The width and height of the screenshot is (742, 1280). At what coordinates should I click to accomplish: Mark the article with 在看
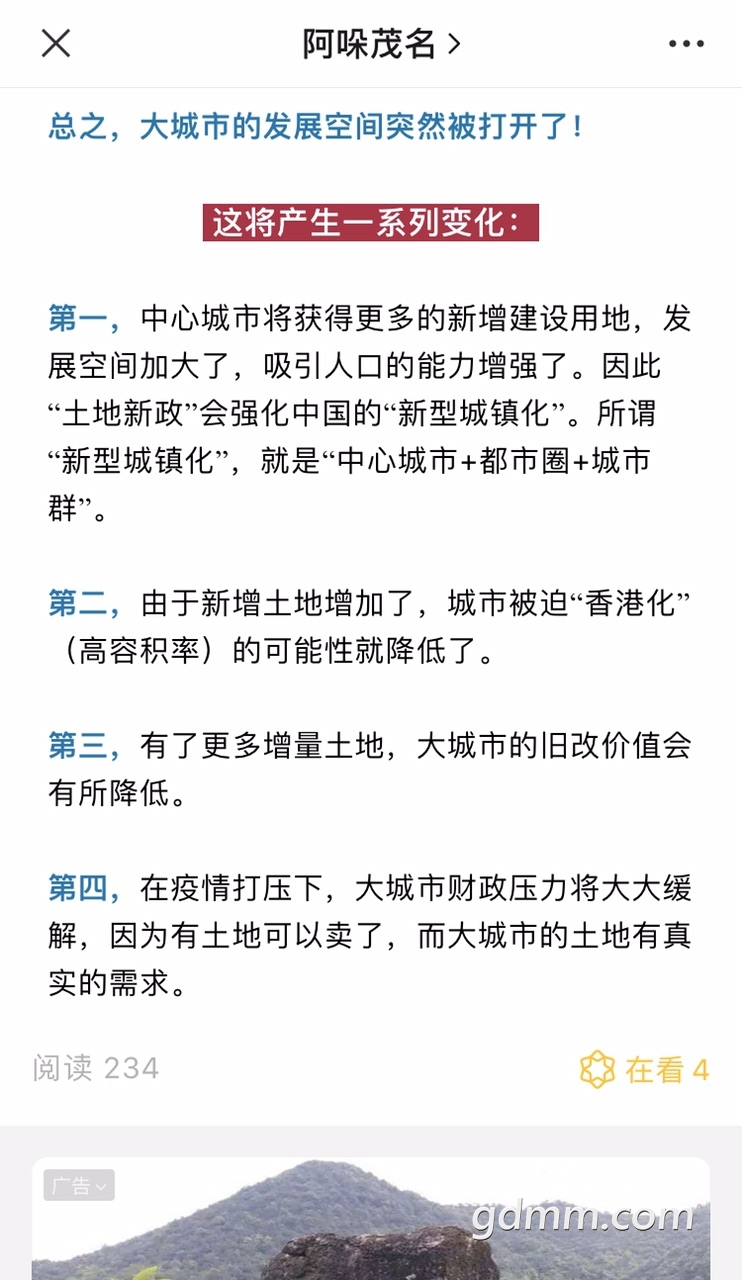click(x=644, y=1069)
